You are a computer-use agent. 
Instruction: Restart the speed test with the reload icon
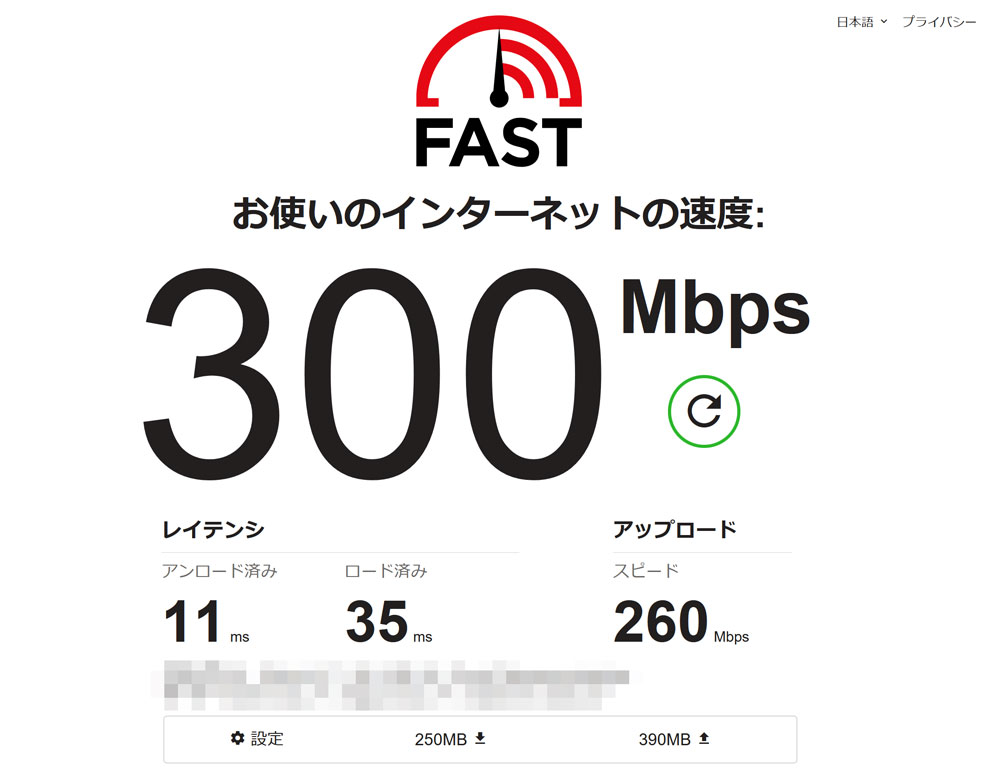pyautogui.click(x=704, y=411)
